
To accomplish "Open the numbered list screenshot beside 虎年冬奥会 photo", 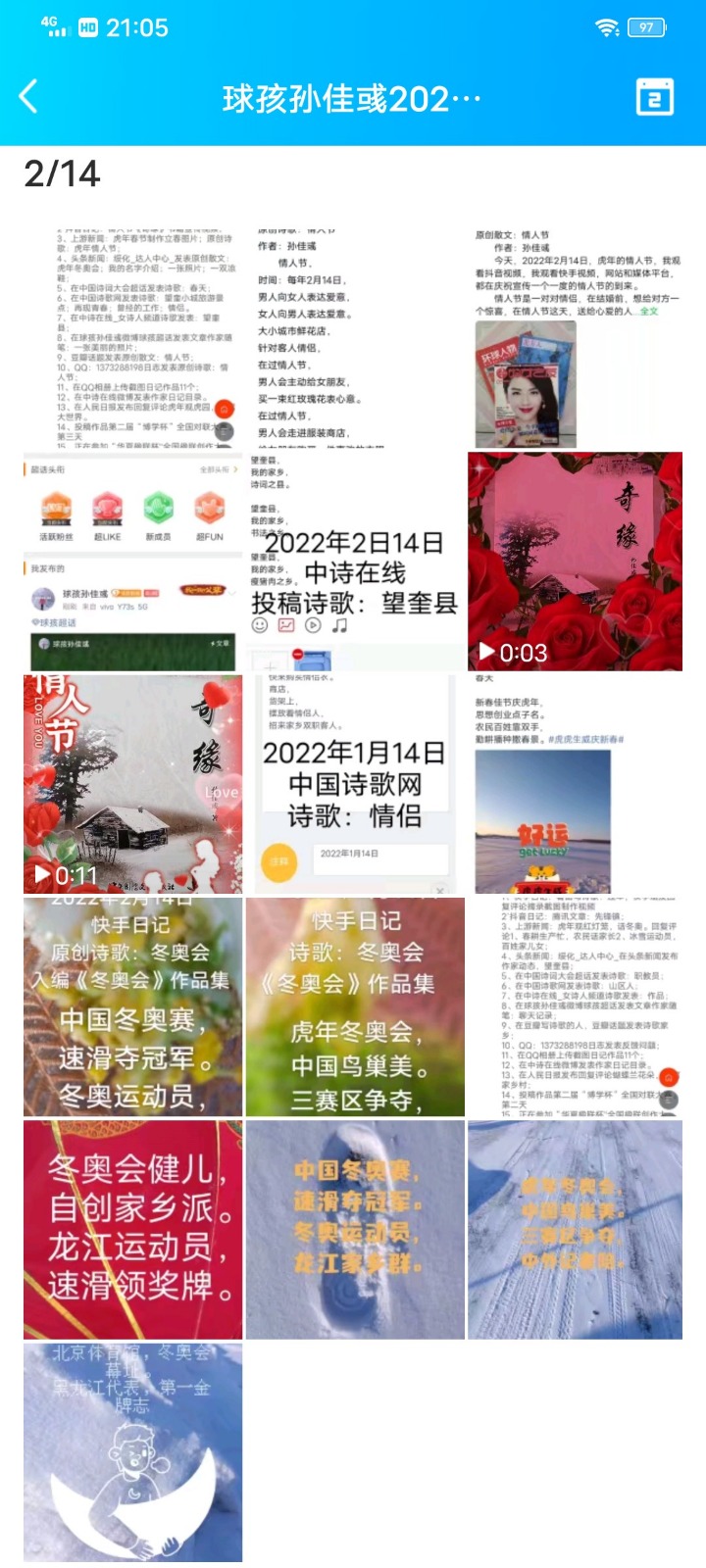I will [575, 1006].
